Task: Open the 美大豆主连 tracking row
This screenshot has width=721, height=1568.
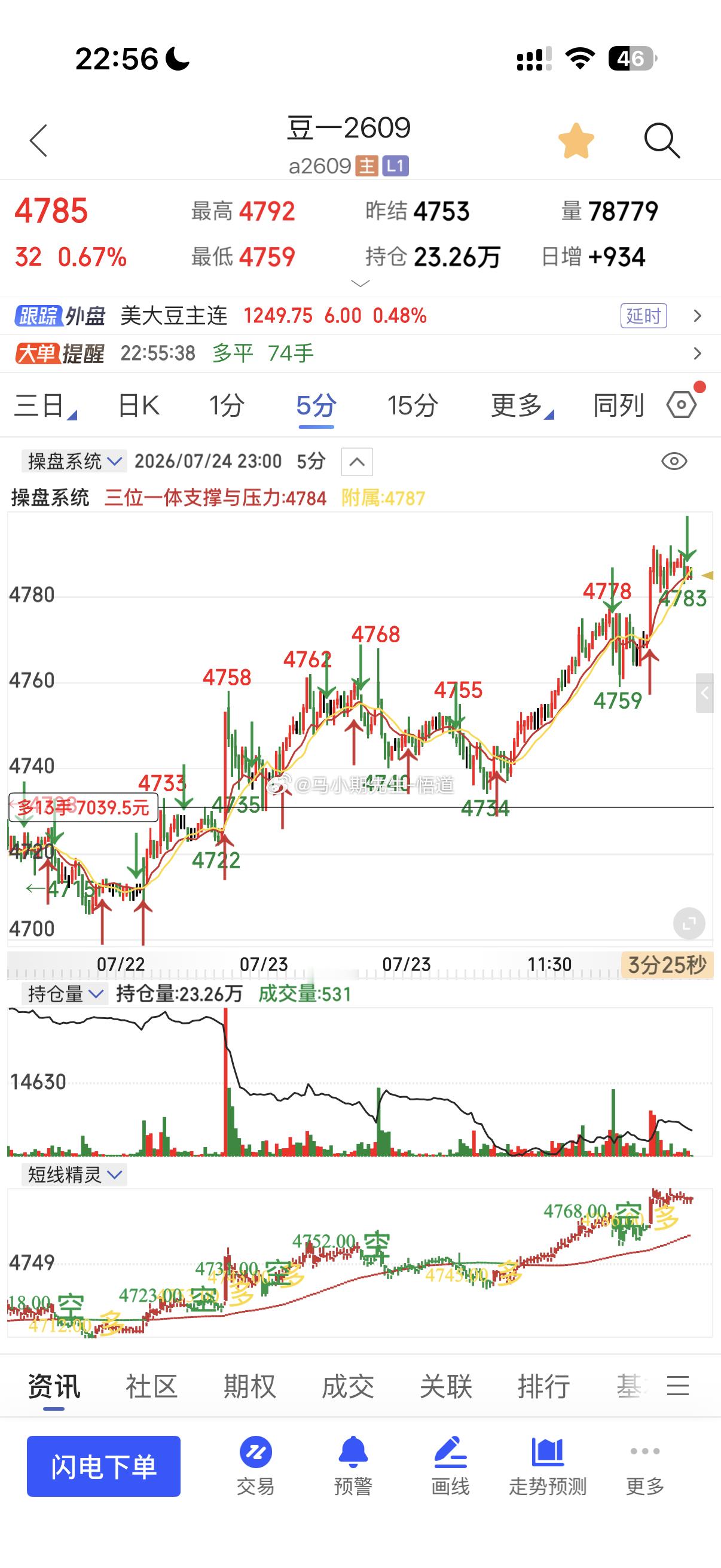Action: pyautogui.click(x=360, y=316)
